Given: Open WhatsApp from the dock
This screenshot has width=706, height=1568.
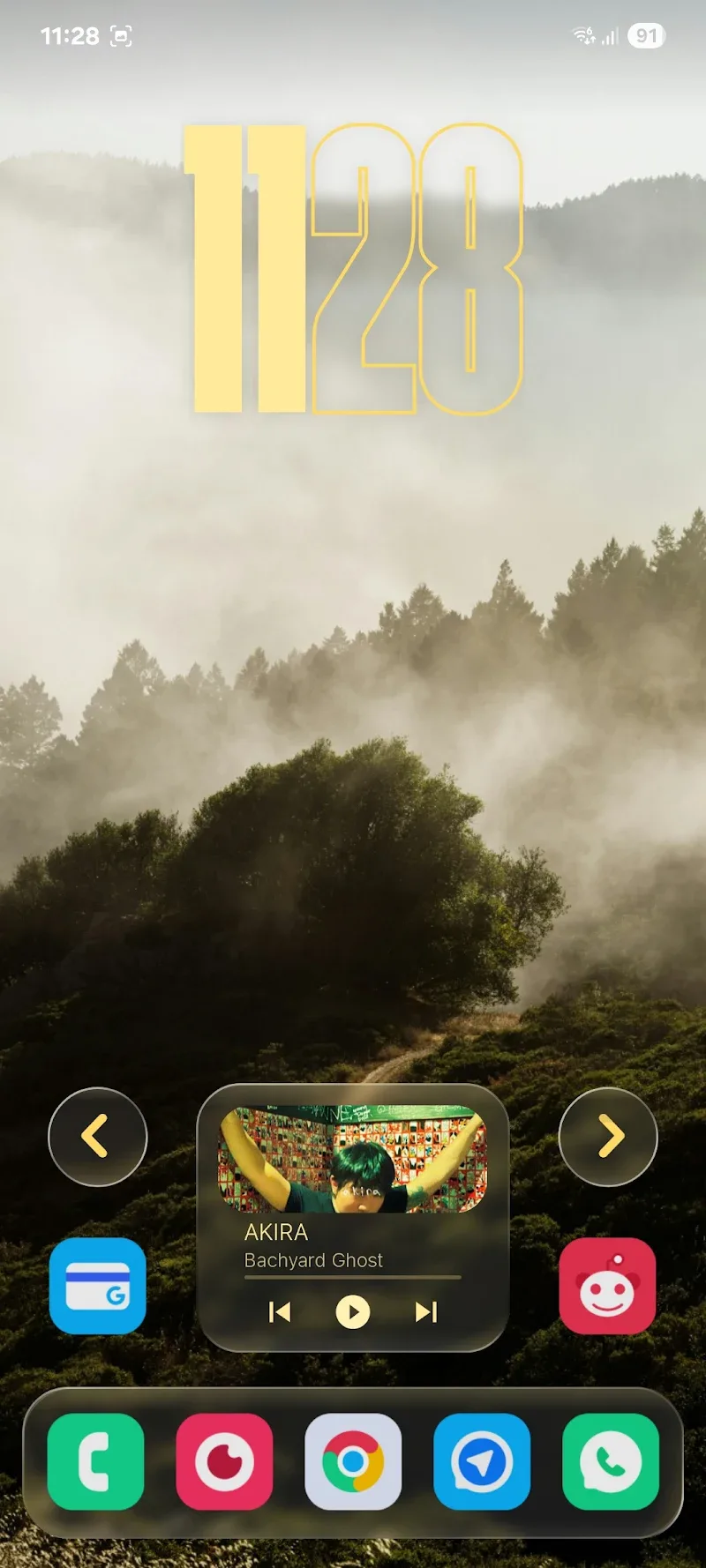Looking at the screenshot, I should tap(611, 1461).
